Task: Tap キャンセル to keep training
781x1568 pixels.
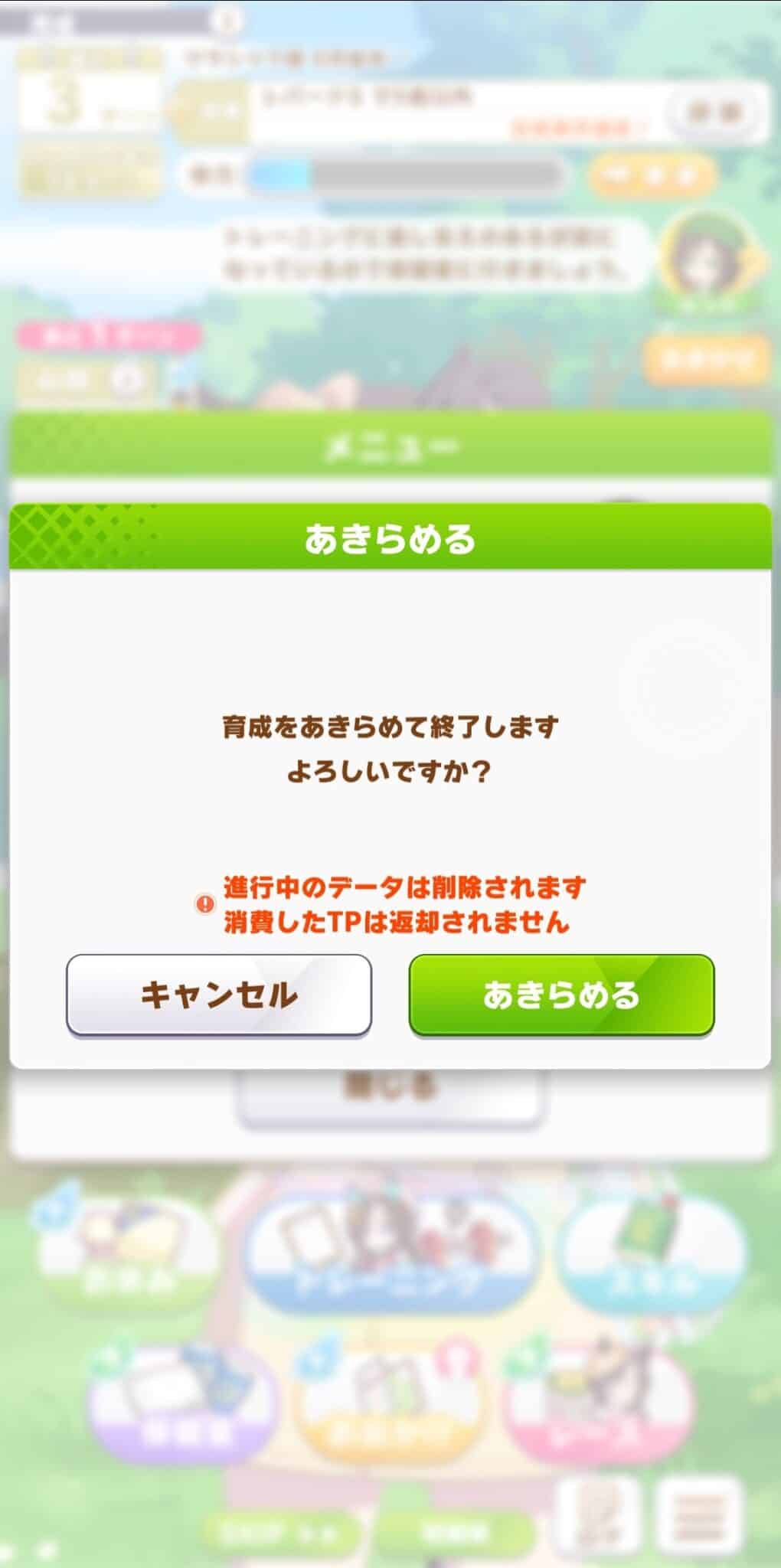Action: coord(219,995)
